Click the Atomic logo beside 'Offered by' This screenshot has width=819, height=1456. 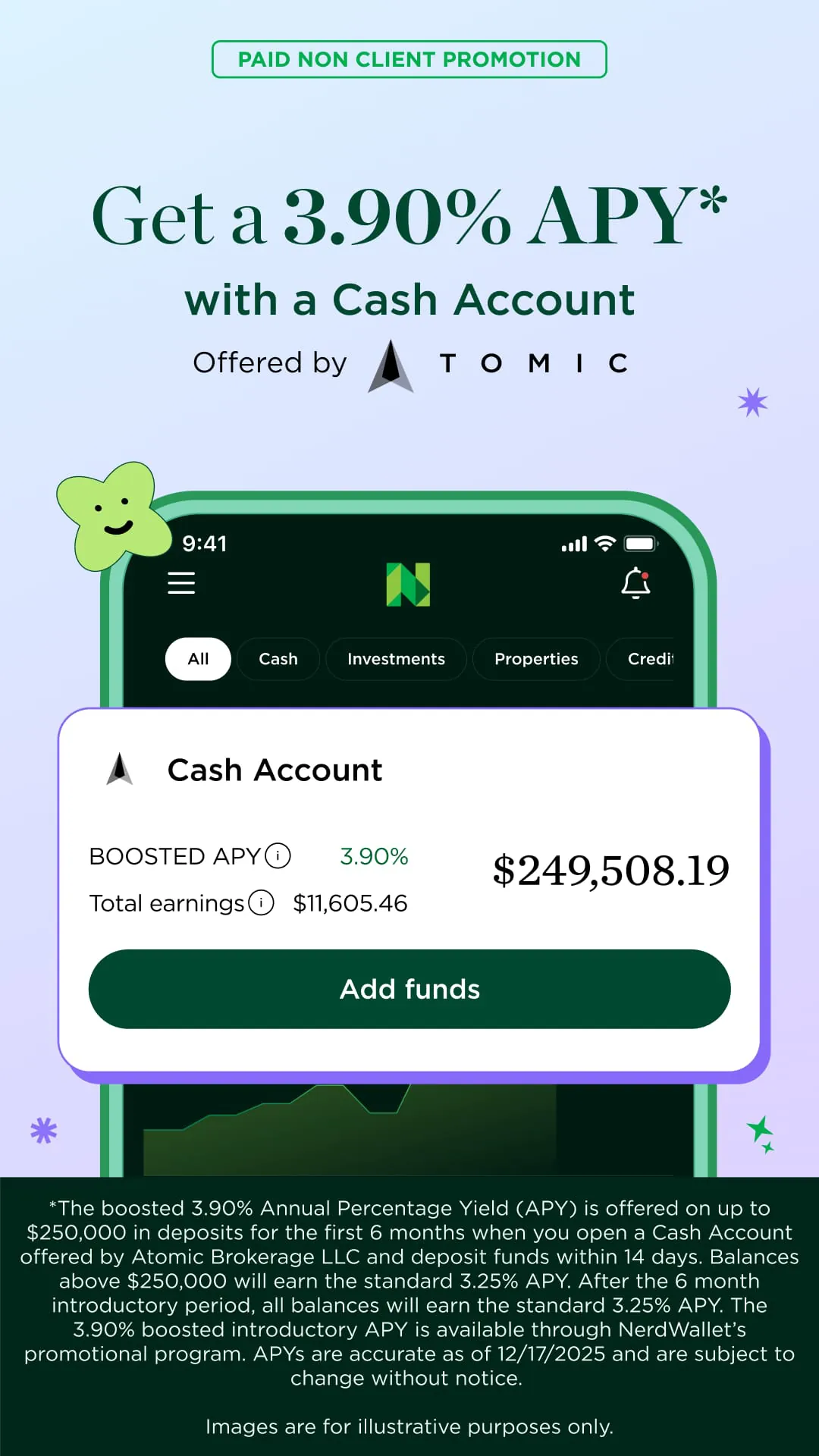(x=390, y=364)
